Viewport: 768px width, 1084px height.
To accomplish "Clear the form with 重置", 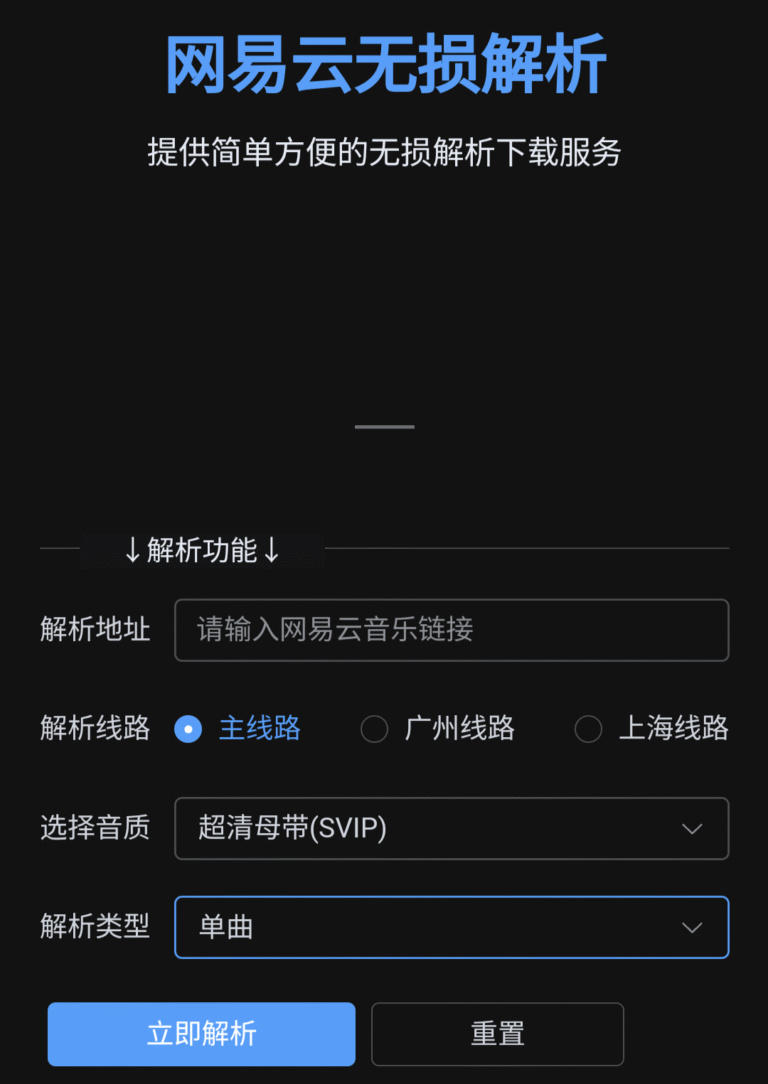I will coord(497,1034).
